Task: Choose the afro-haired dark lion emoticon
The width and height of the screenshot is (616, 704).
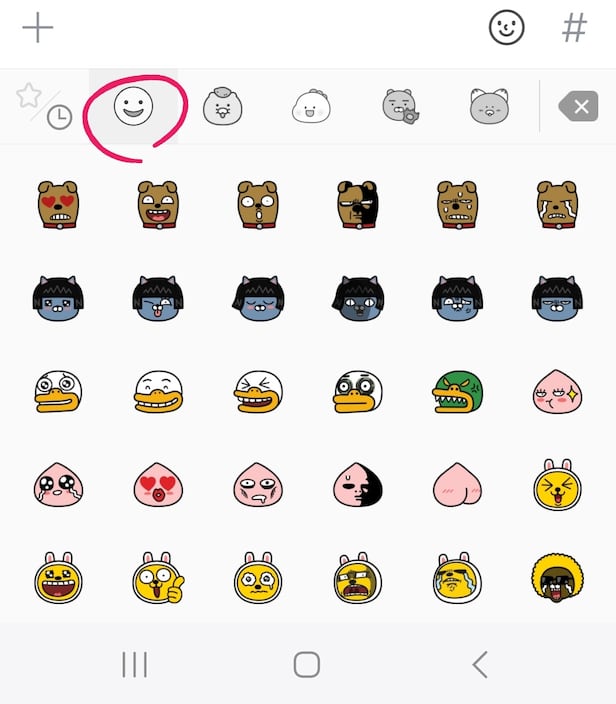Action: click(x=557, y=580)
